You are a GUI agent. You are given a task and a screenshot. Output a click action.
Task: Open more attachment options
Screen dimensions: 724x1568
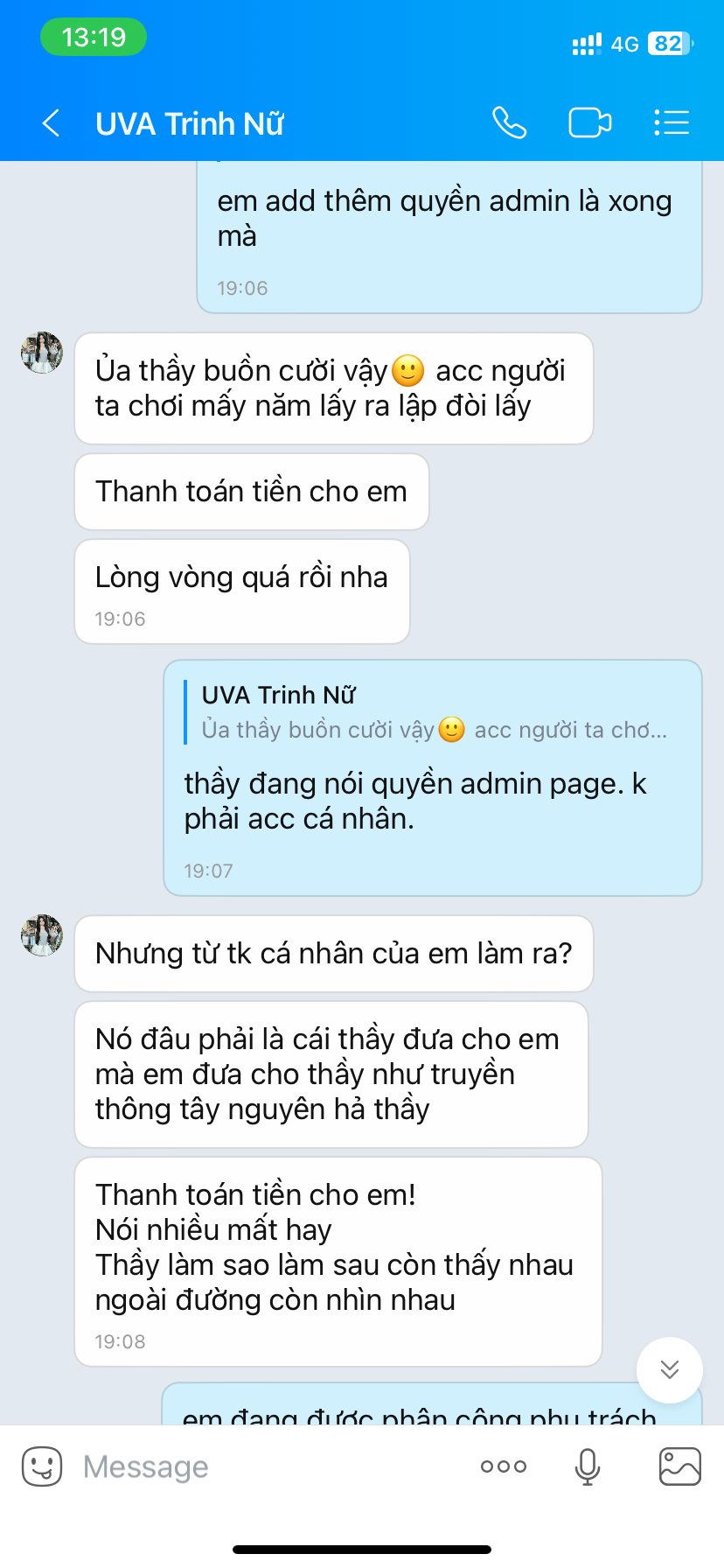point(504,1466)
